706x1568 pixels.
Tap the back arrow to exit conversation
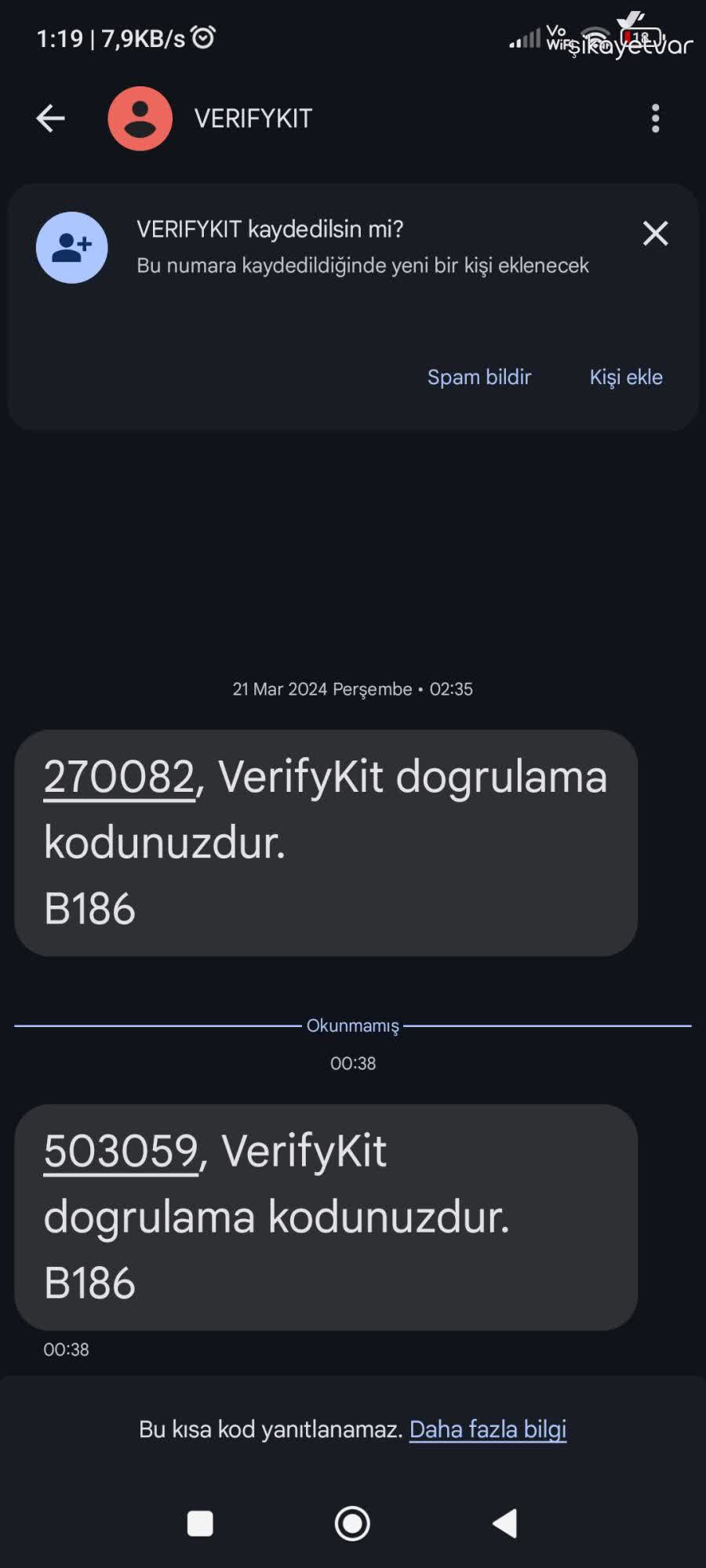click(49, 118)
